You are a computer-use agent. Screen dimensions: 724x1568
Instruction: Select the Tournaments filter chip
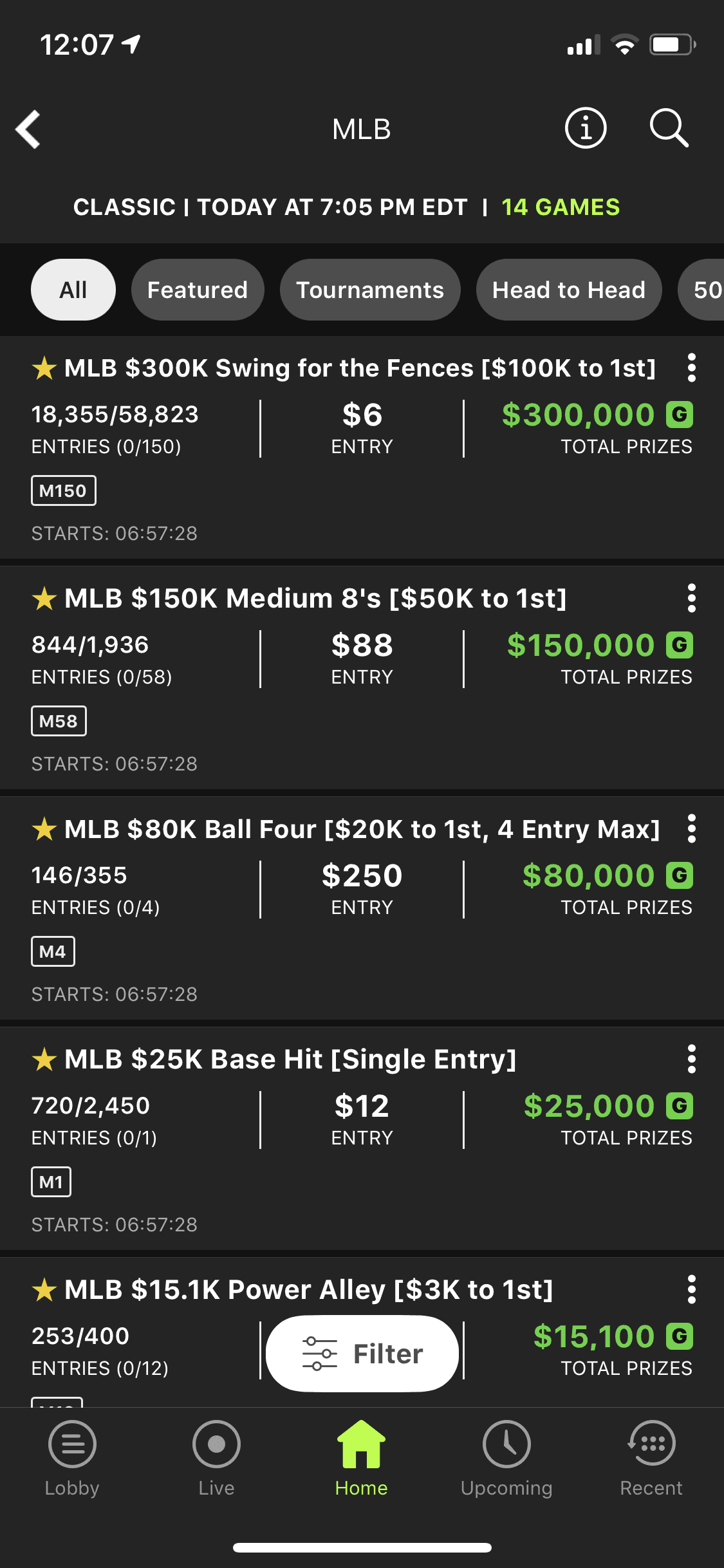(x=370, y=290)
